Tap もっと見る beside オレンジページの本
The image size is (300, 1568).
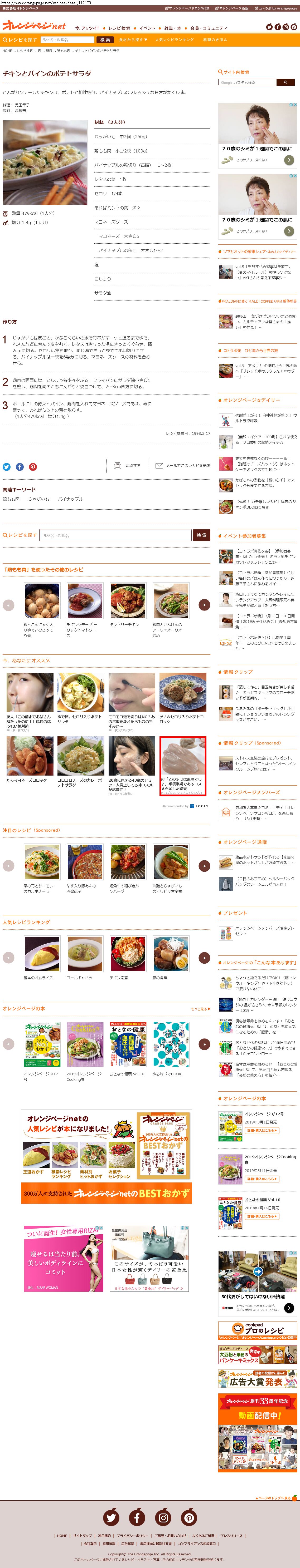coord(200,1009)
